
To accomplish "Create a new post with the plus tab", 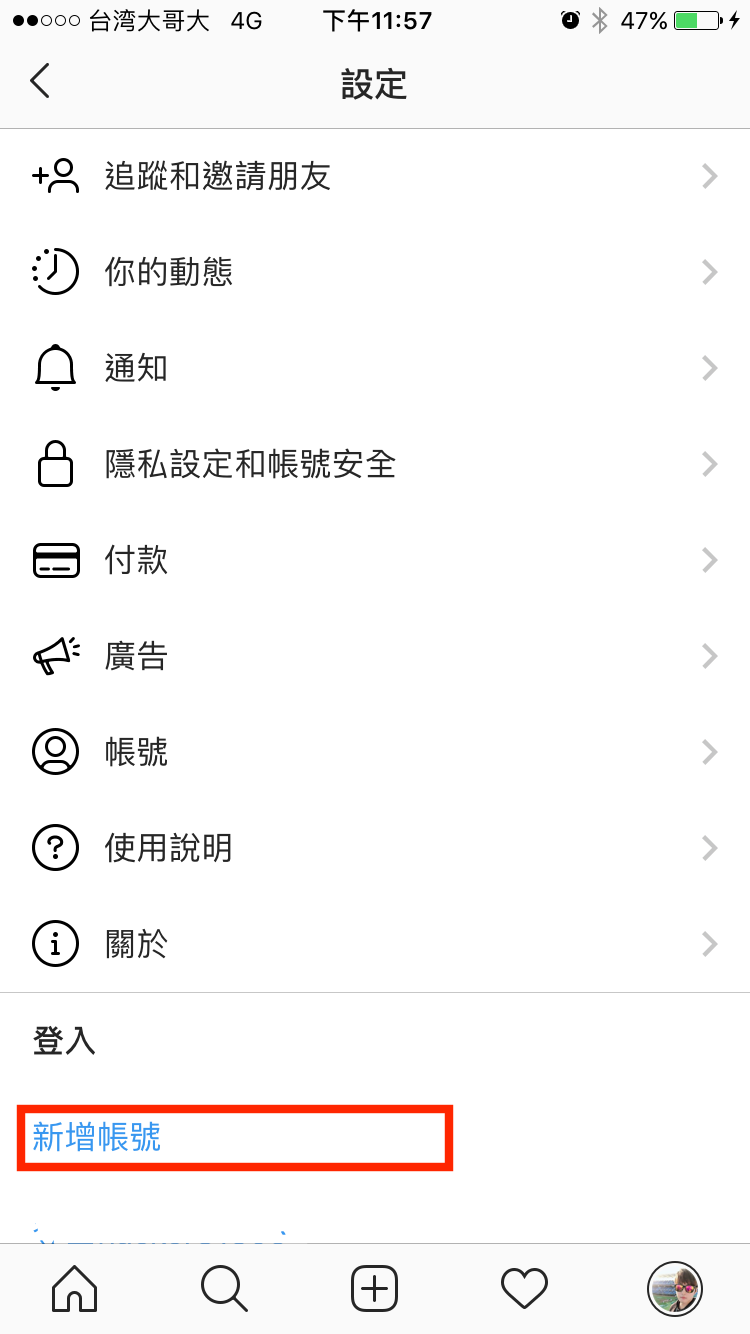I will pyautogui.click(x=374, y=1288).
